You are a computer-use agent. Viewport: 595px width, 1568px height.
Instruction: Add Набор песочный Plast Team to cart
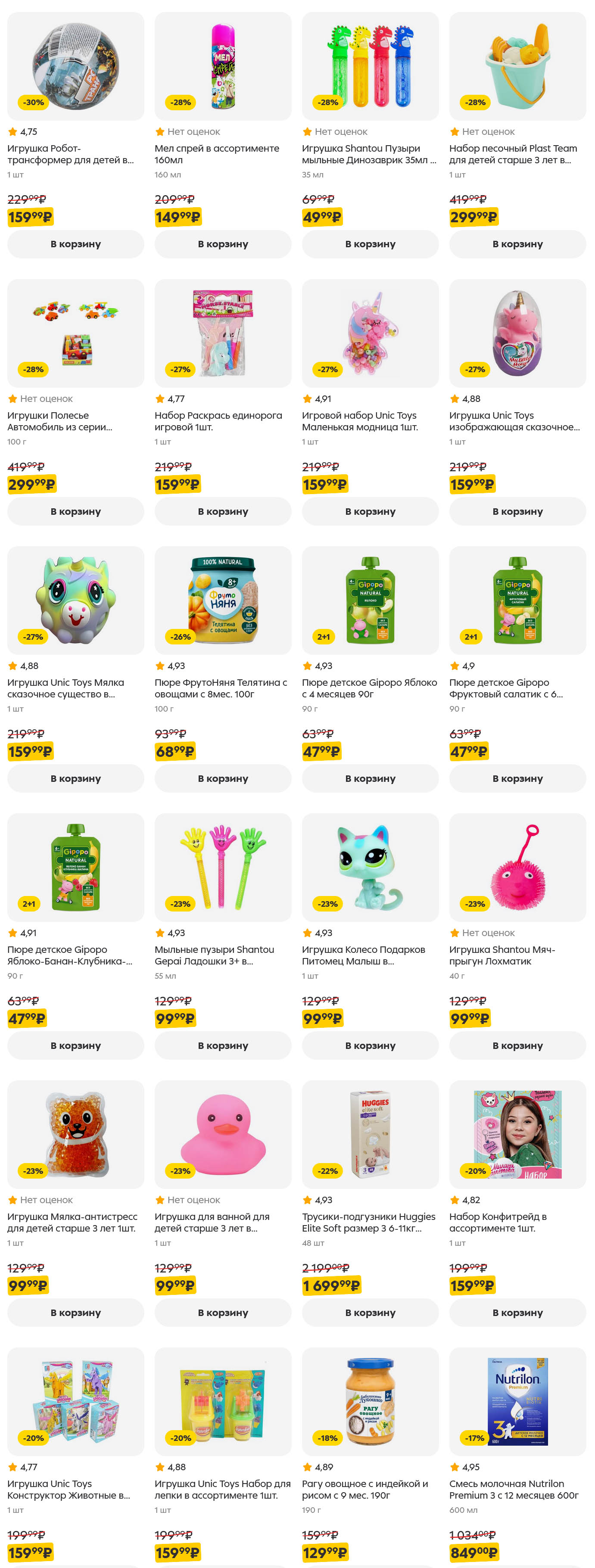[517, 244]
